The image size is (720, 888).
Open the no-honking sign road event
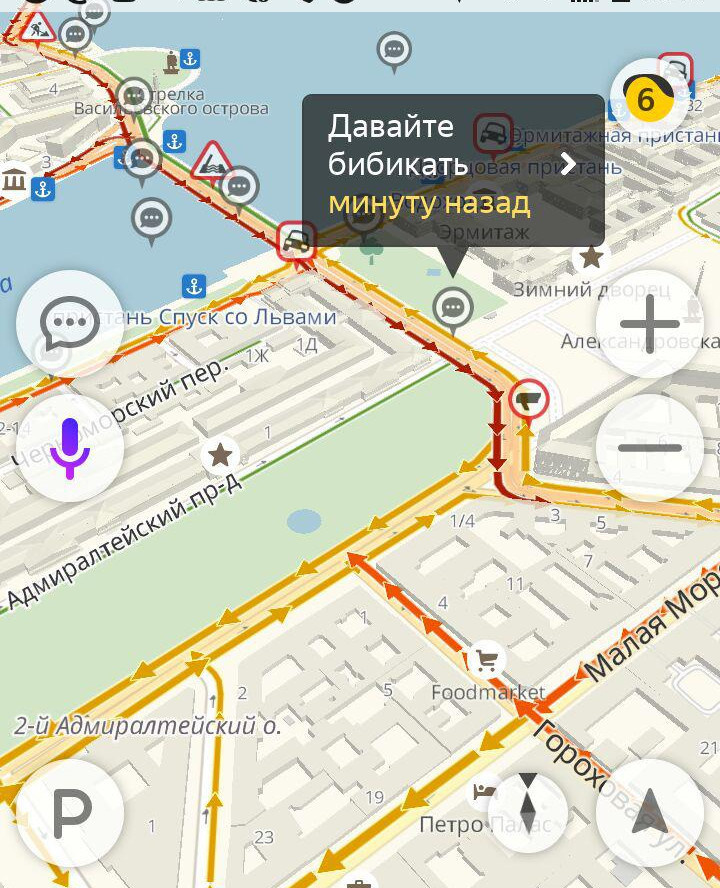point(528,401)
